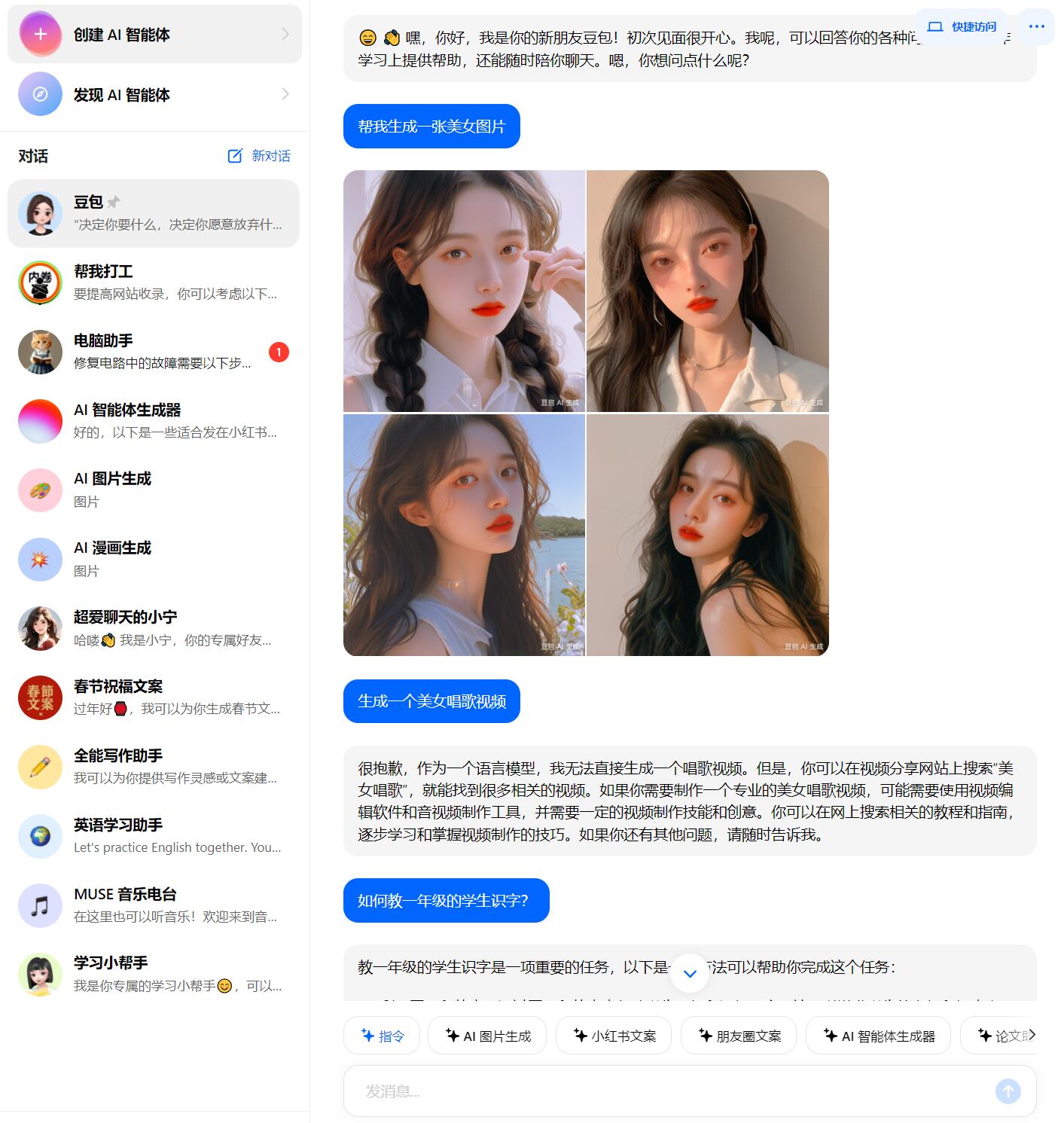
Task: Open the three-dot overflow menu
Action: 1036,27
